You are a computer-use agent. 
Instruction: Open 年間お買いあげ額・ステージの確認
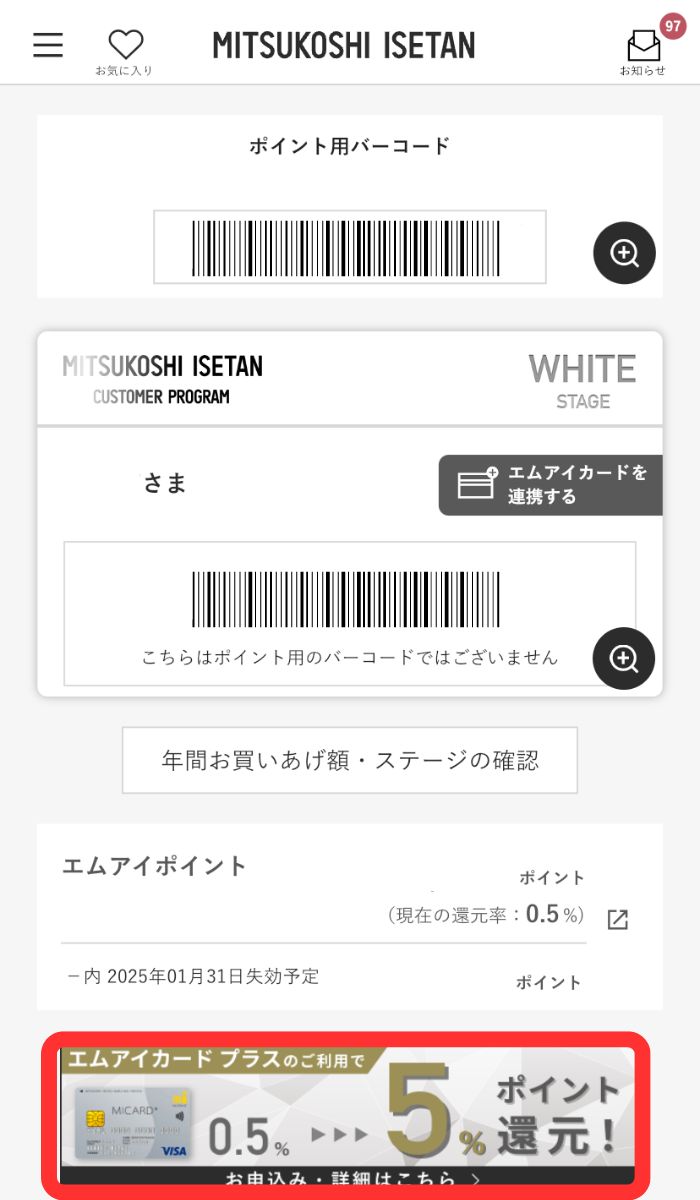tap(350, 760)
